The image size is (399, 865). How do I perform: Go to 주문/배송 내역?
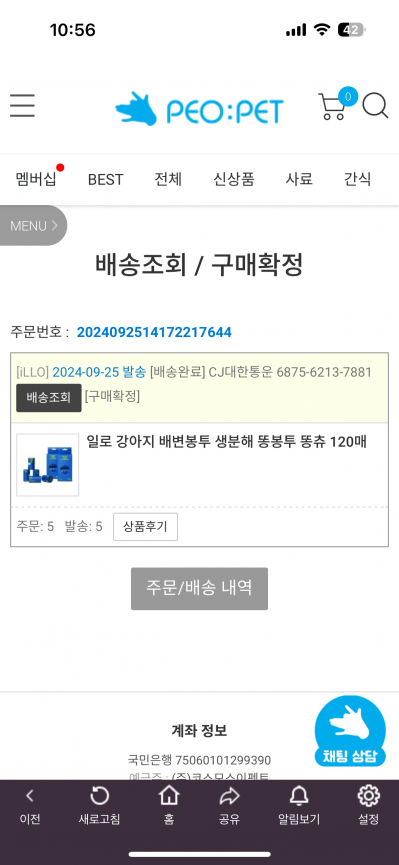point(199,589)
